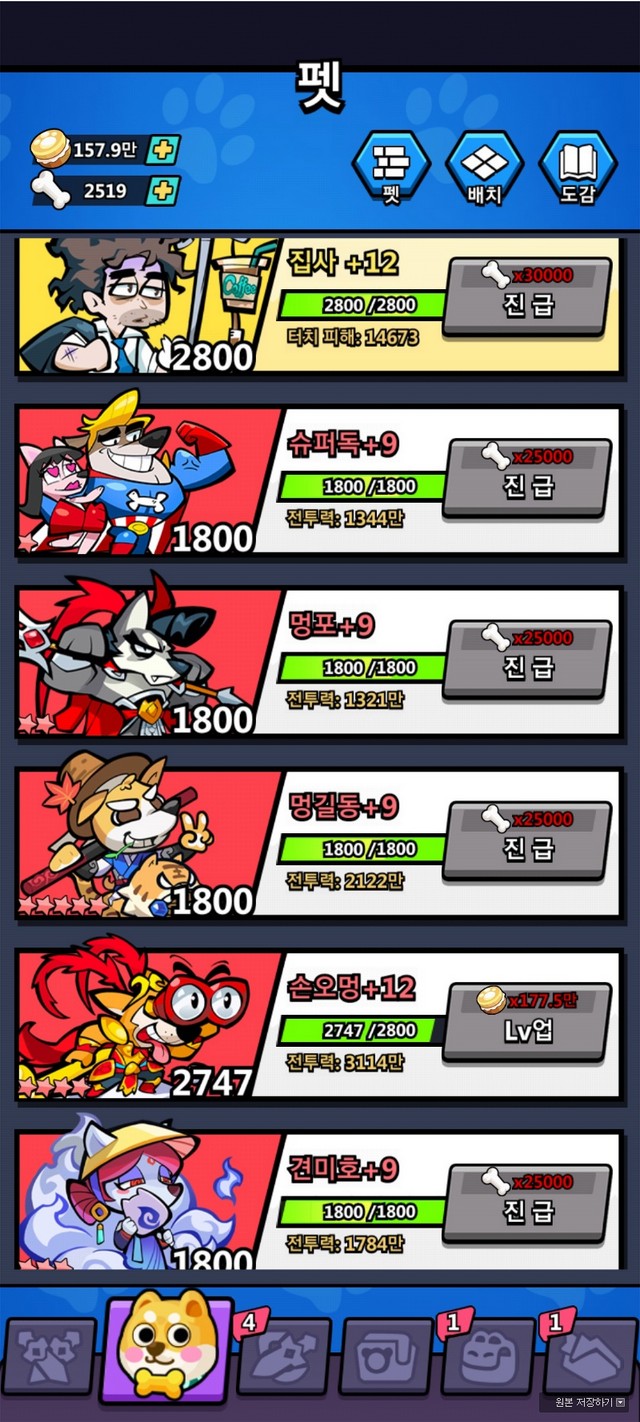Switch to the fifth bottom tab
The width and height of the screenshot is (640, 1422).
tap(488, 1356)
